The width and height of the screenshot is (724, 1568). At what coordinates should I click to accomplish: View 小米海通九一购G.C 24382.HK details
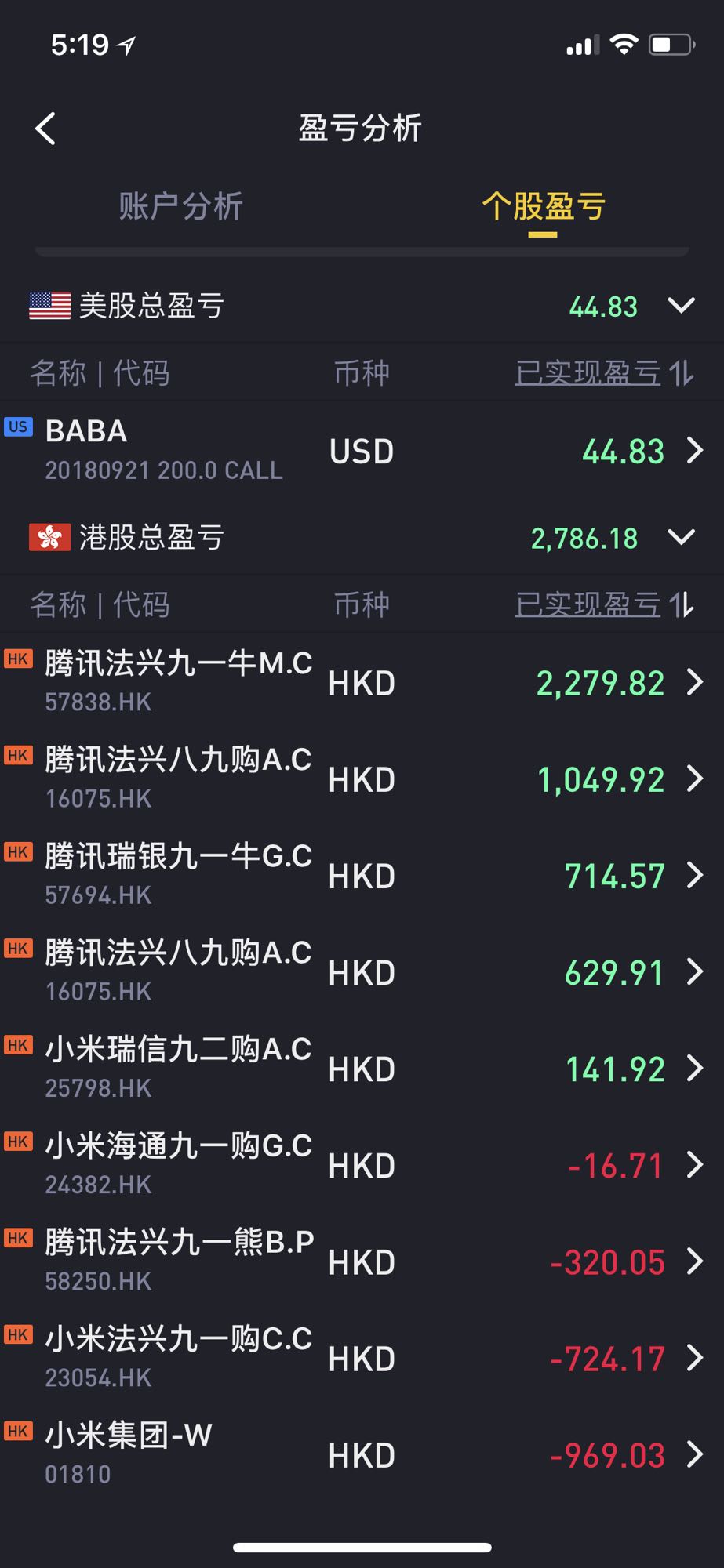(362, 1164)
